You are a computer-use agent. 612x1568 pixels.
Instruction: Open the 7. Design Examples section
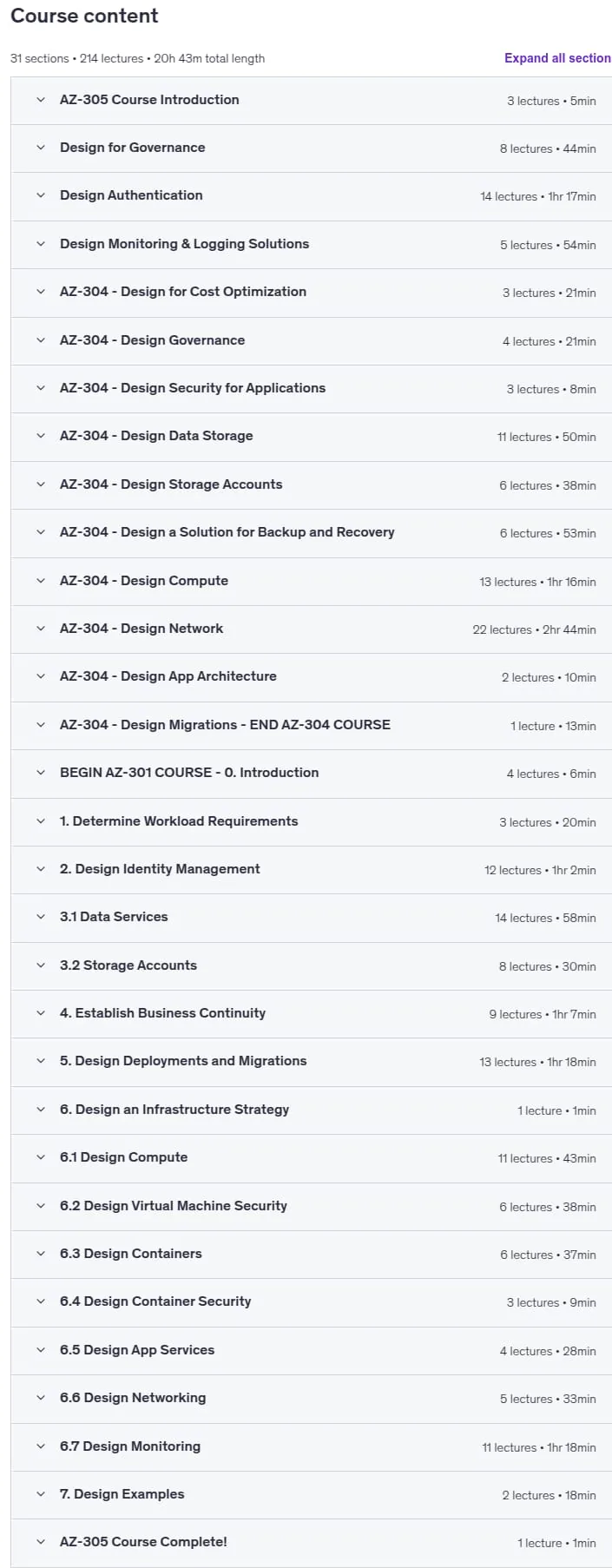pos(311,1495)
